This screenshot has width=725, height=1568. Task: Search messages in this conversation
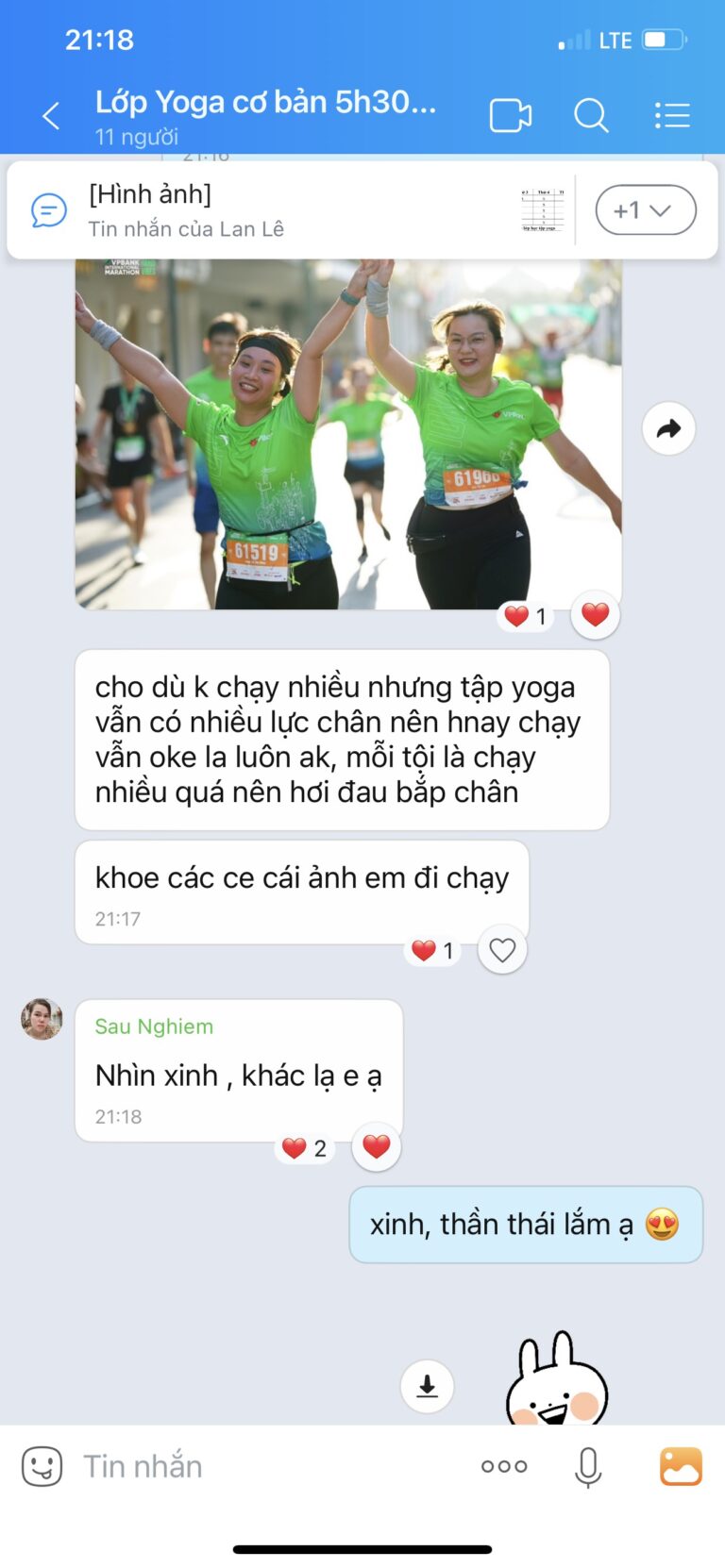click(x=591, y=116)
